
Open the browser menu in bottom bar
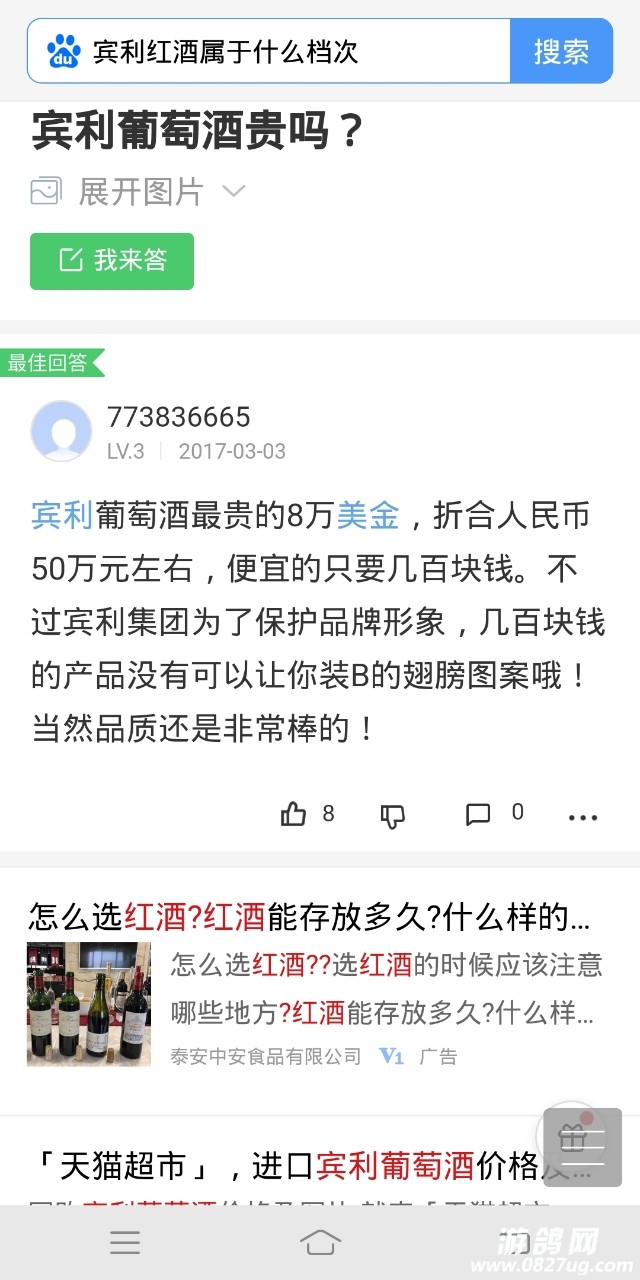click(x=125, y=1242)
